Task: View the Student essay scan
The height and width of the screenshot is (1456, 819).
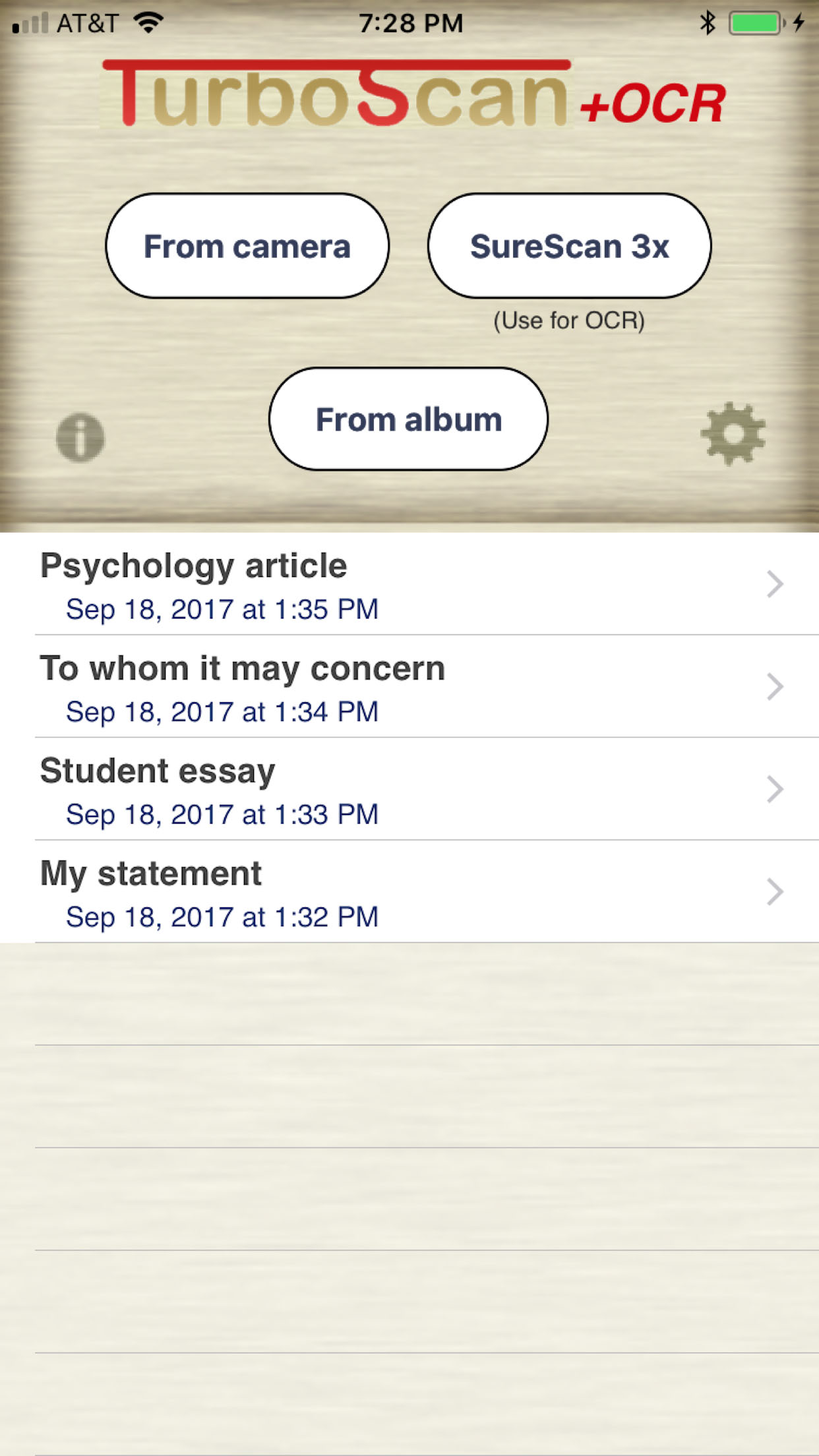Action: 409,789
